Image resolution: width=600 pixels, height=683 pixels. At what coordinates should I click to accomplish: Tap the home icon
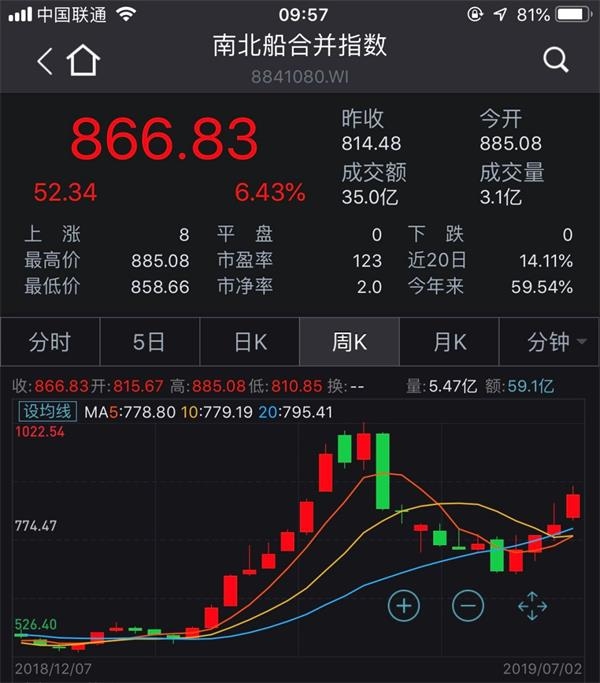click(x=83, y=60)
